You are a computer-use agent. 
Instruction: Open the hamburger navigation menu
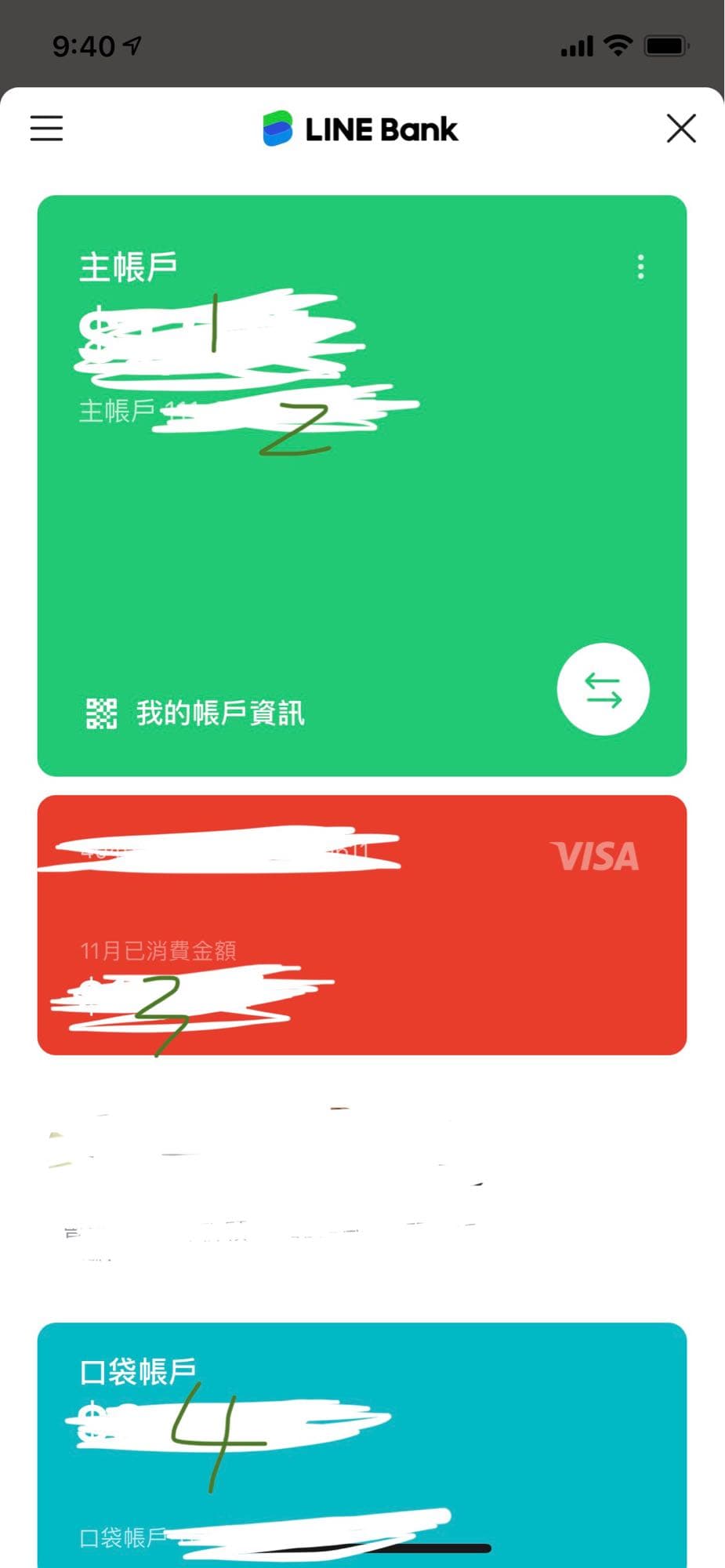click(x=45, y=128)
